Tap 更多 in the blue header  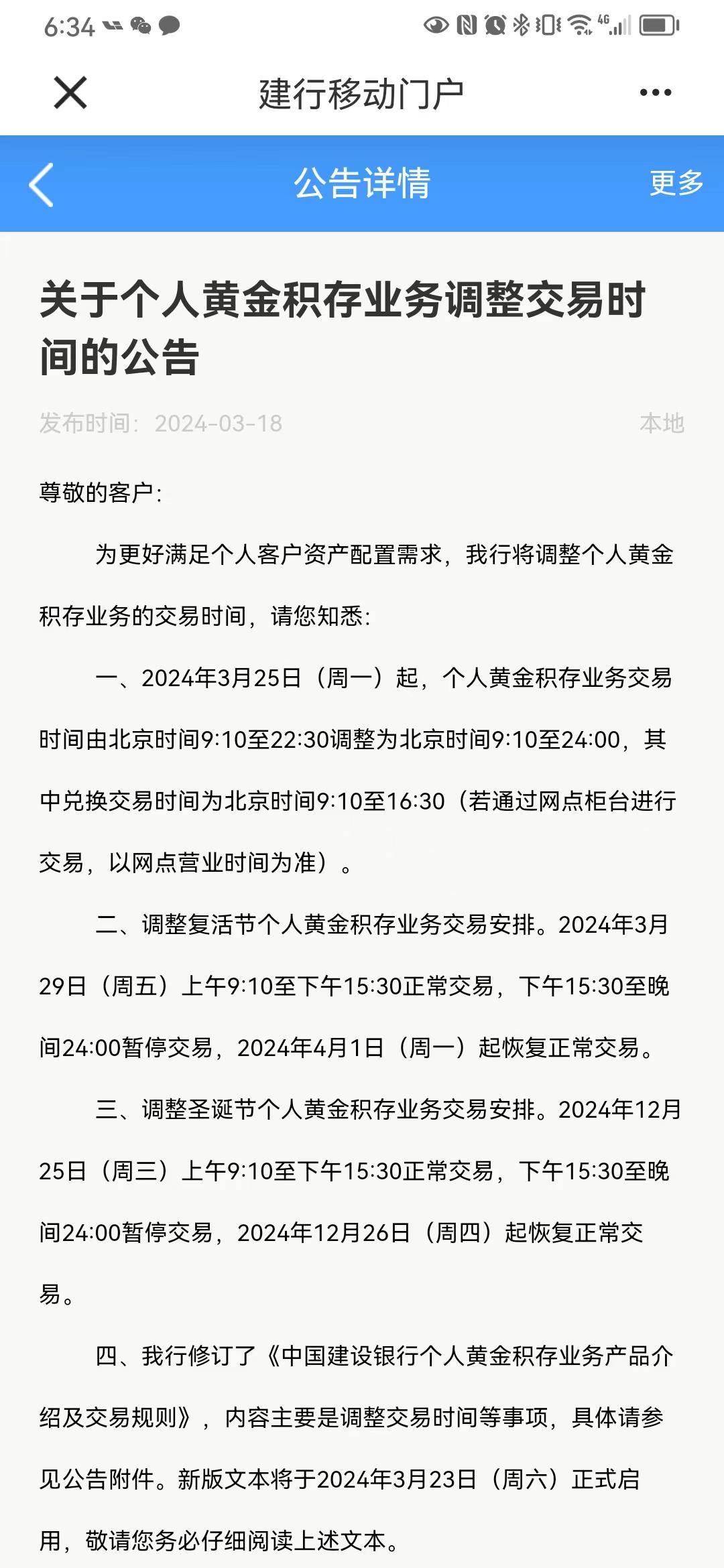pos(676,183)
